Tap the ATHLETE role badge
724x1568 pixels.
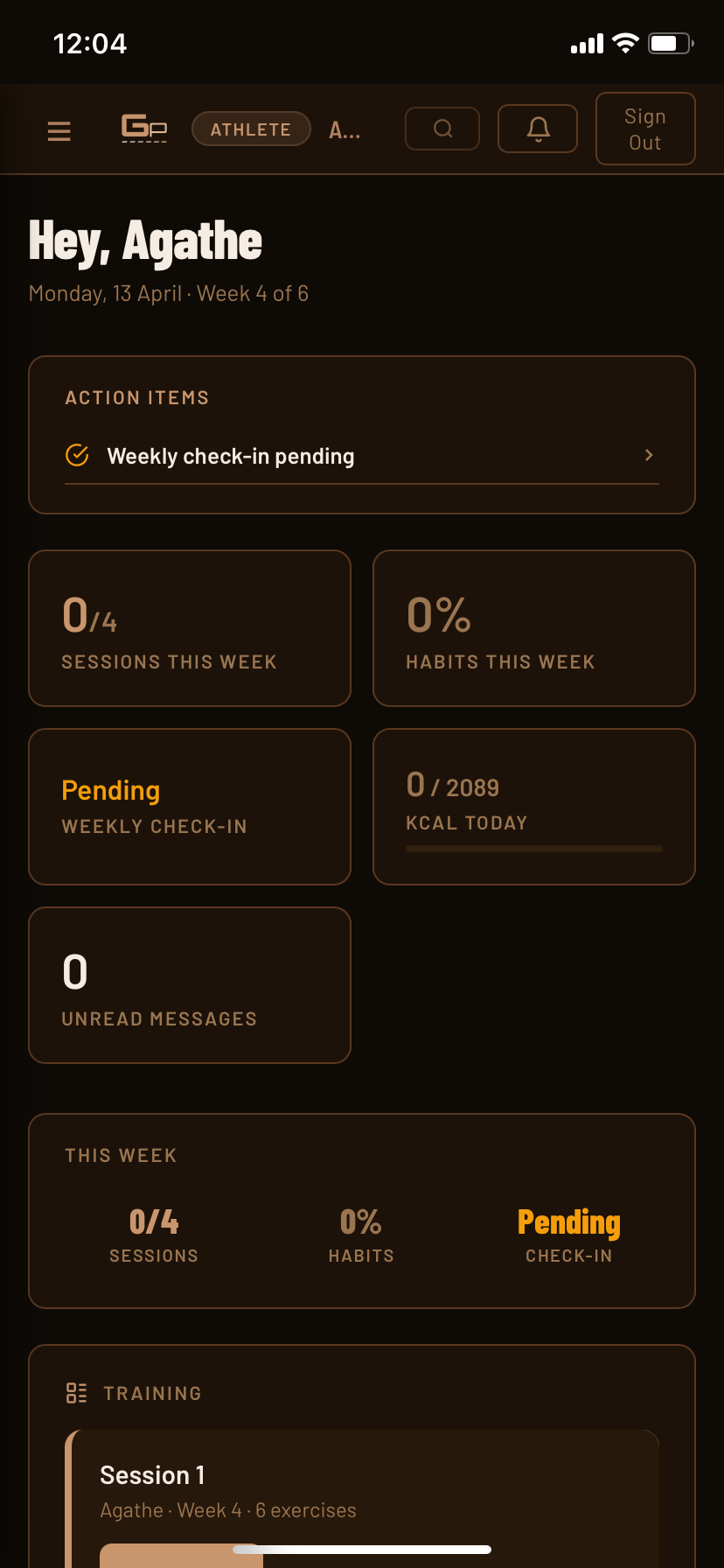pos(251,129)
